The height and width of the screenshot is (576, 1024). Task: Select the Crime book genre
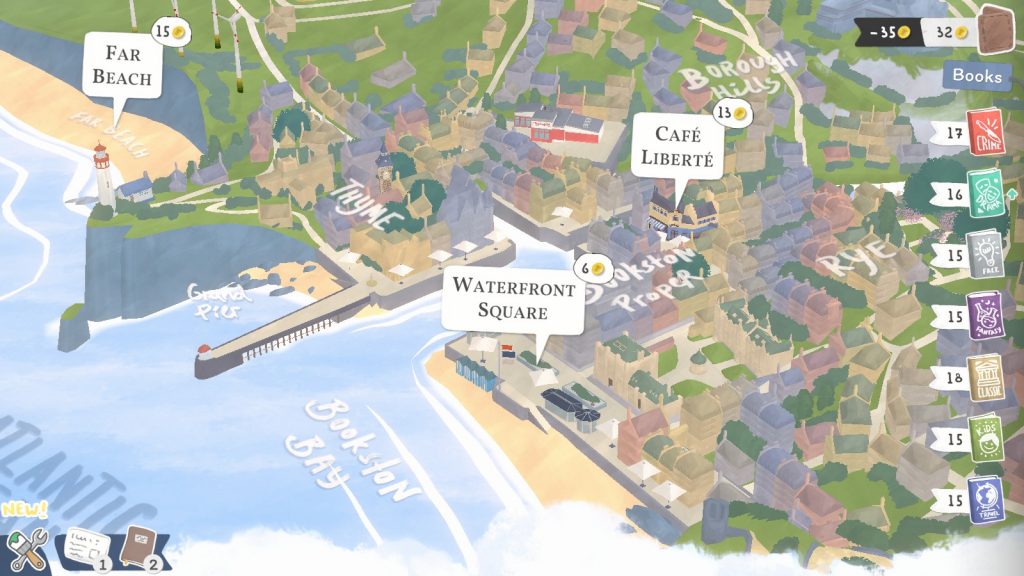(986, 133)
